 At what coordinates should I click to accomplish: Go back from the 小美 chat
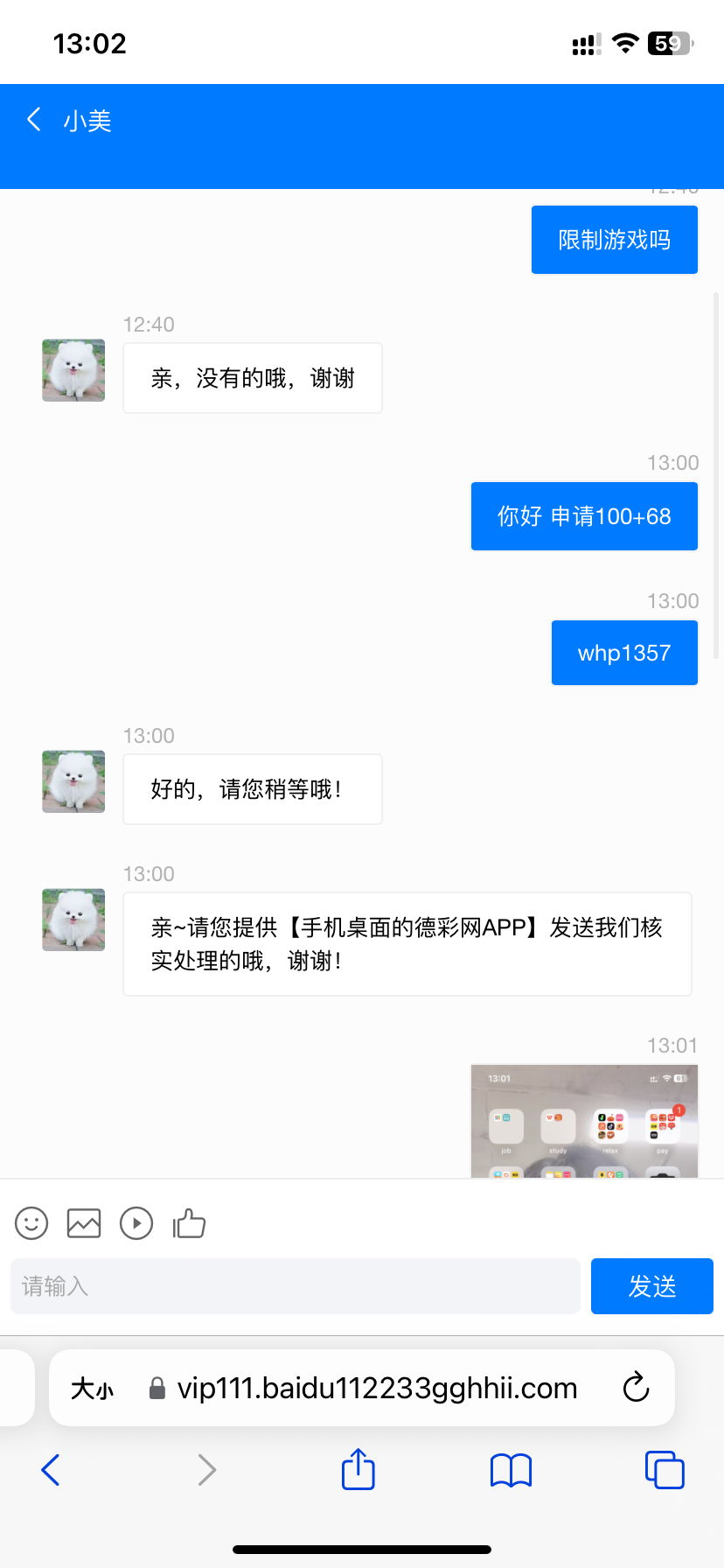click(x=35, y=120)
